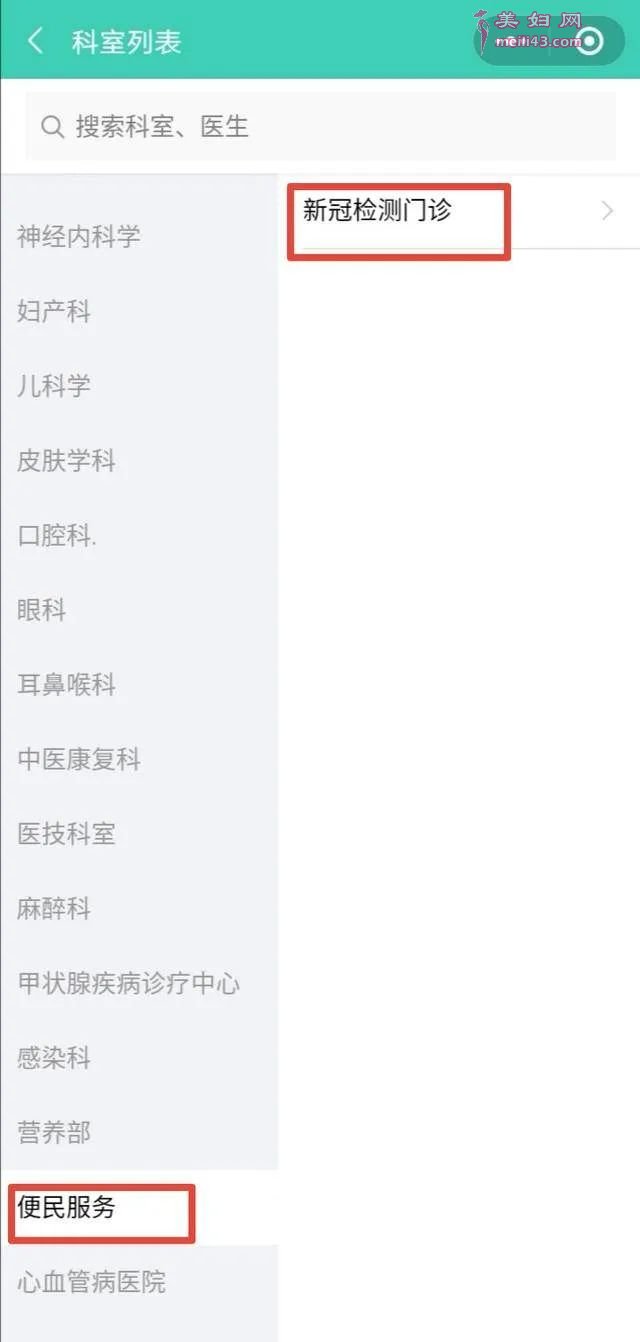Tap the 搜索科室、医生 search box
The image size is (640, 1342).
[320, 127]
